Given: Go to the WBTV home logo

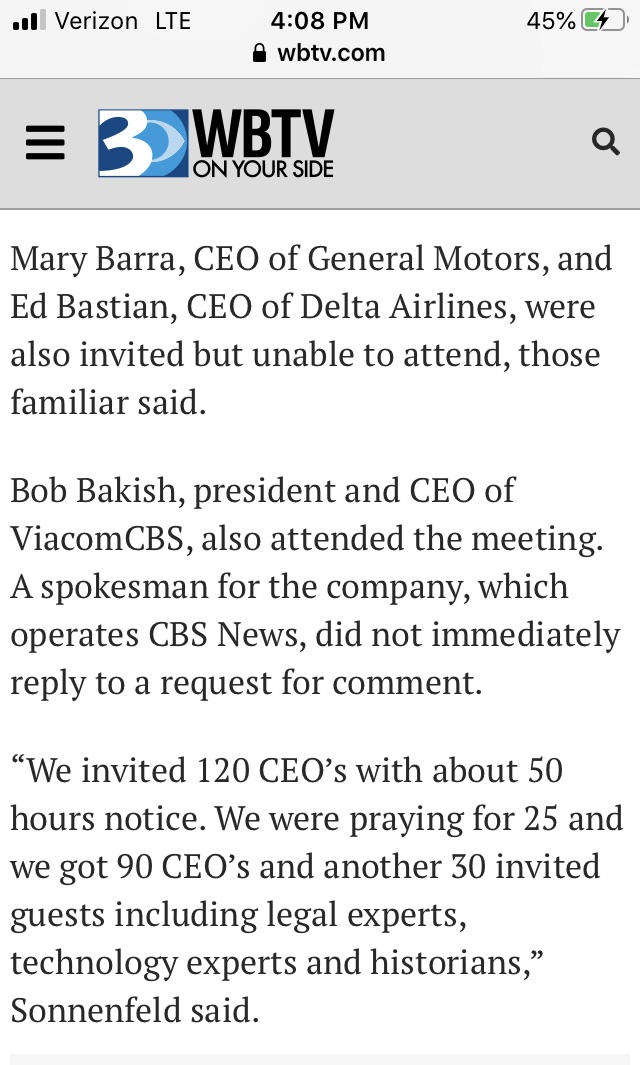Looking at the screenshot, I should click(x=216, y=143).
